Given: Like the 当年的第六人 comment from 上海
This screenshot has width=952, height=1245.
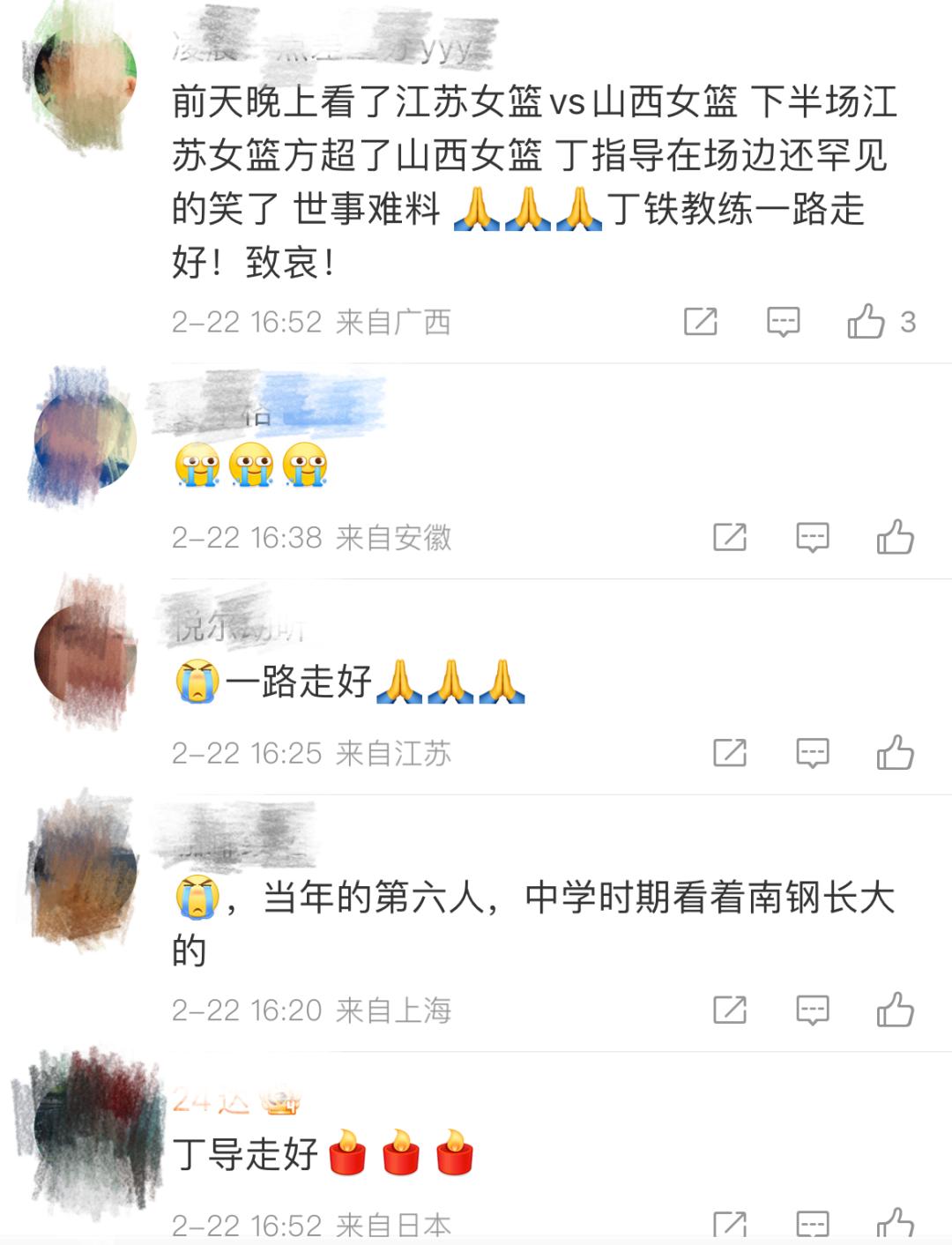Looking at the screenshot, I should (895, 1010).
